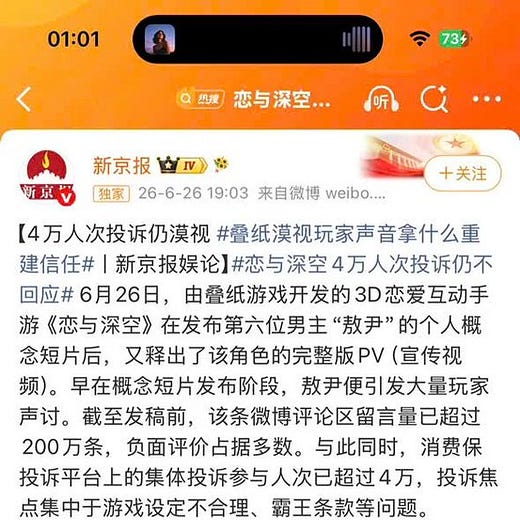
Task: Open 新京报 profile avatar
Action: 47,177
